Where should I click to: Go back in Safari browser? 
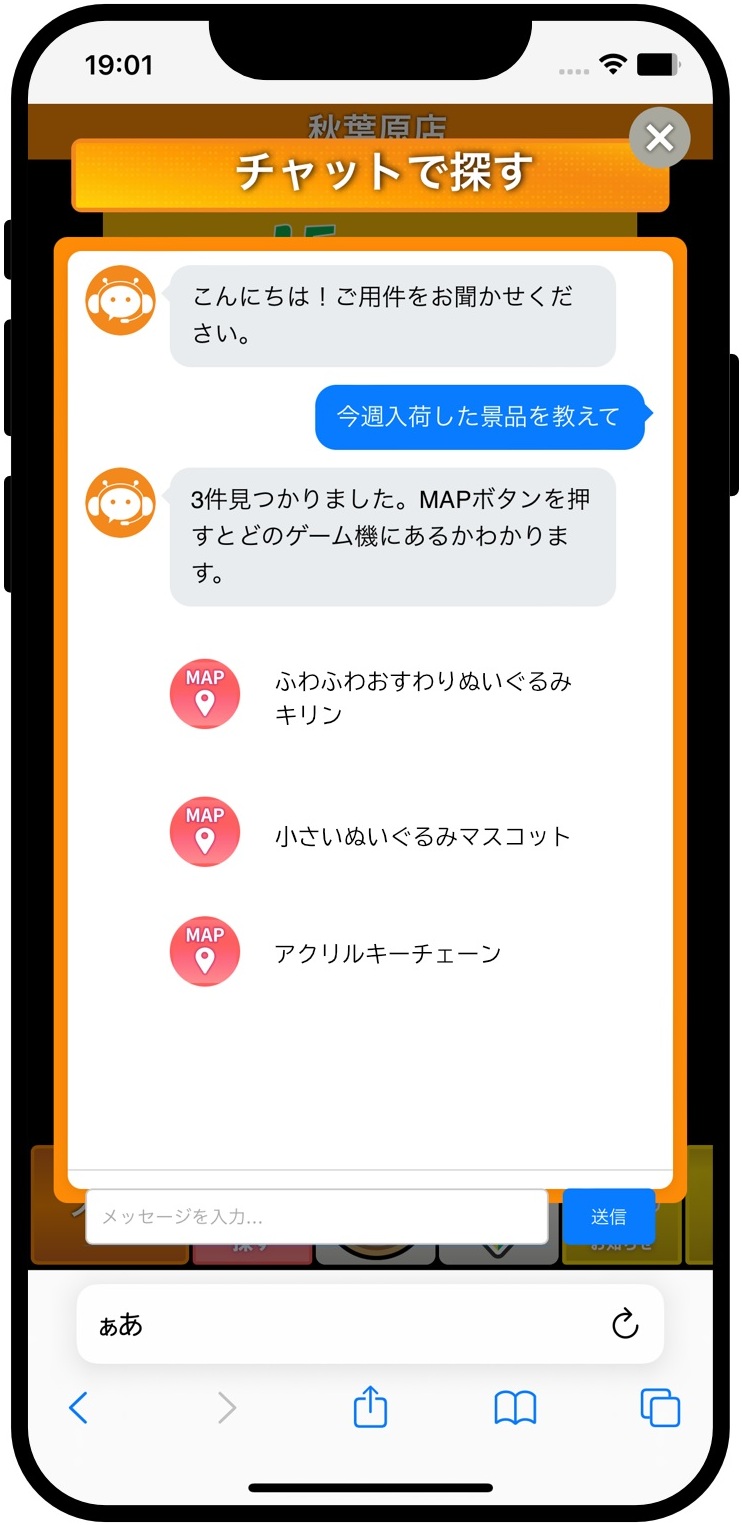pyautogui.click(x=78, y=1408)
